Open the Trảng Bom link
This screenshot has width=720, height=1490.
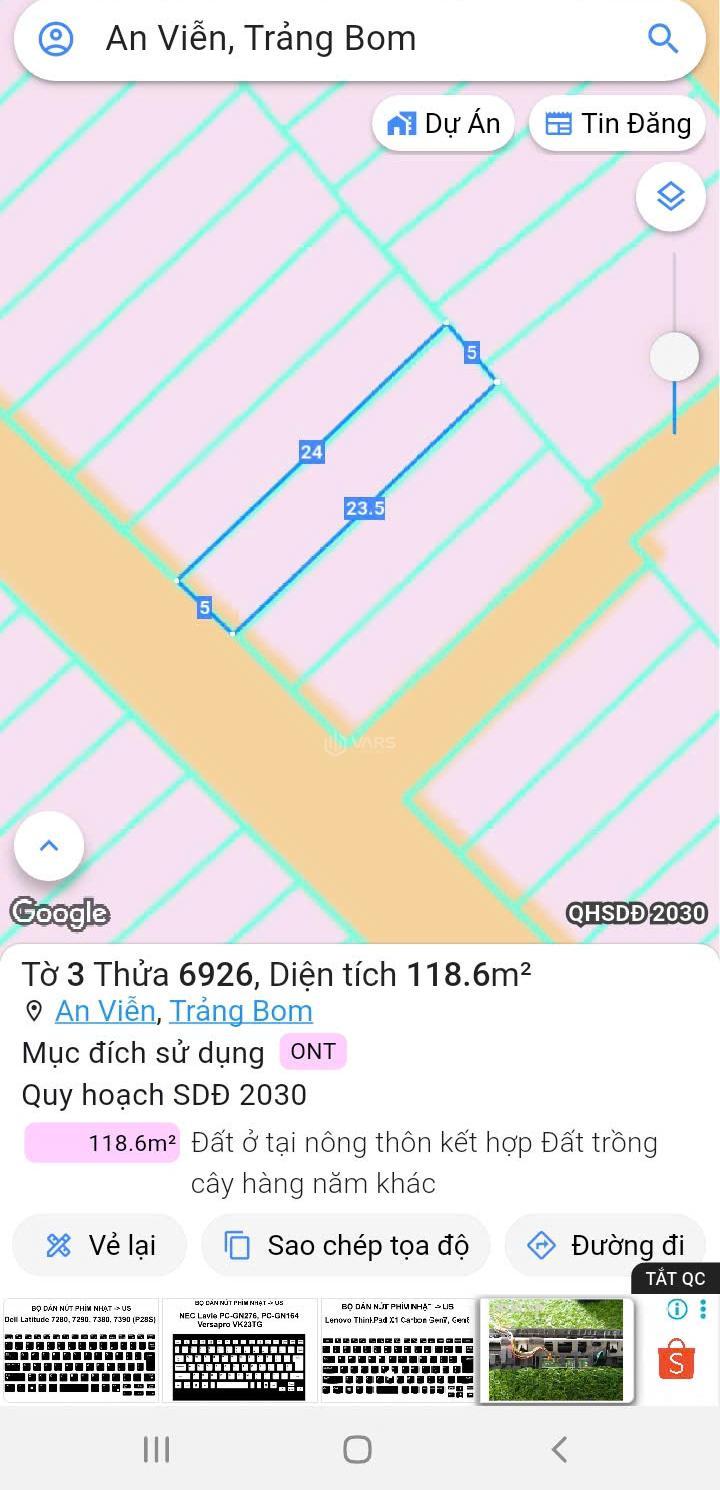241,1011
